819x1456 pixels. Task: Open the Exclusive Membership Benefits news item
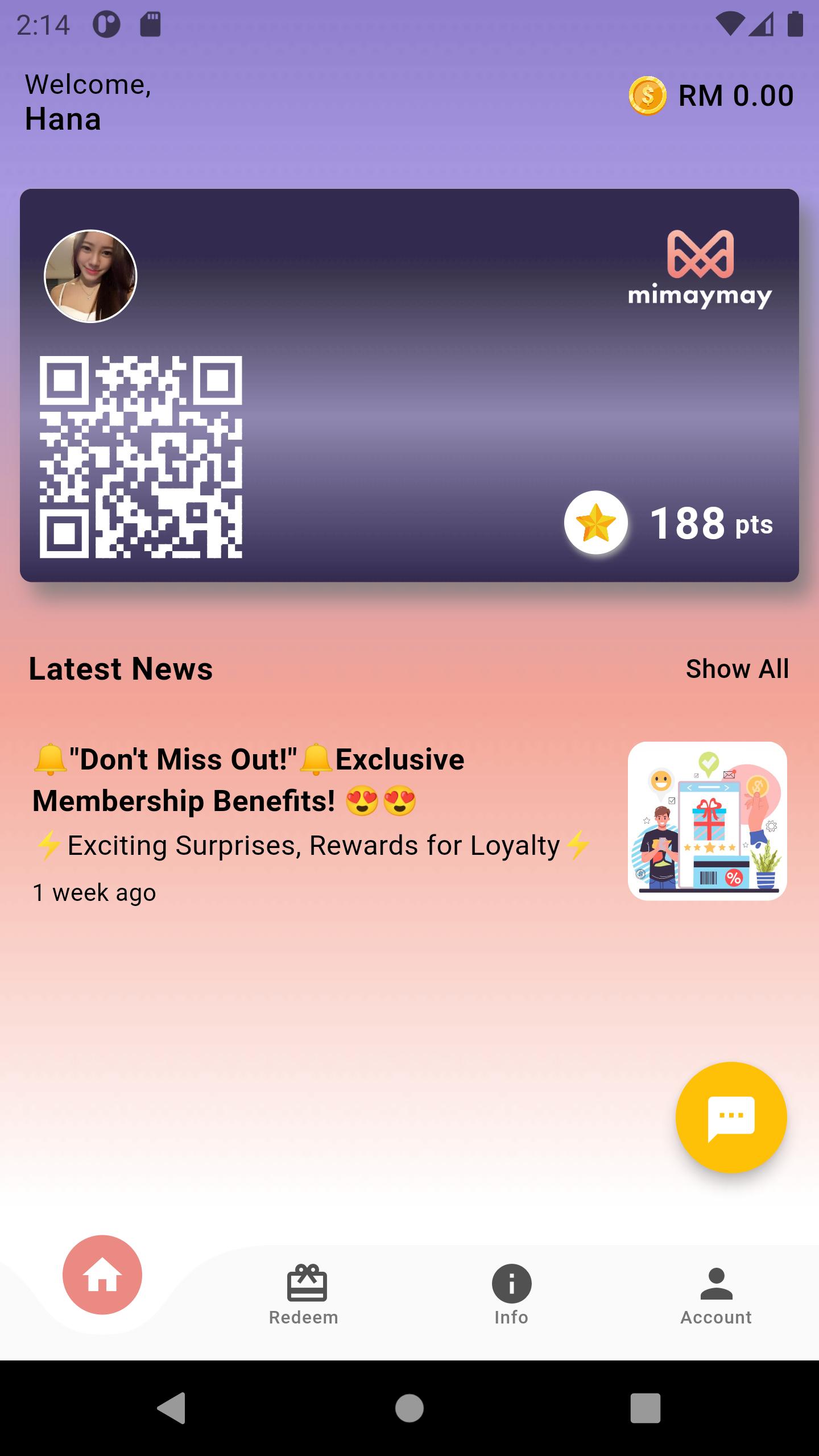pos(409,821)
